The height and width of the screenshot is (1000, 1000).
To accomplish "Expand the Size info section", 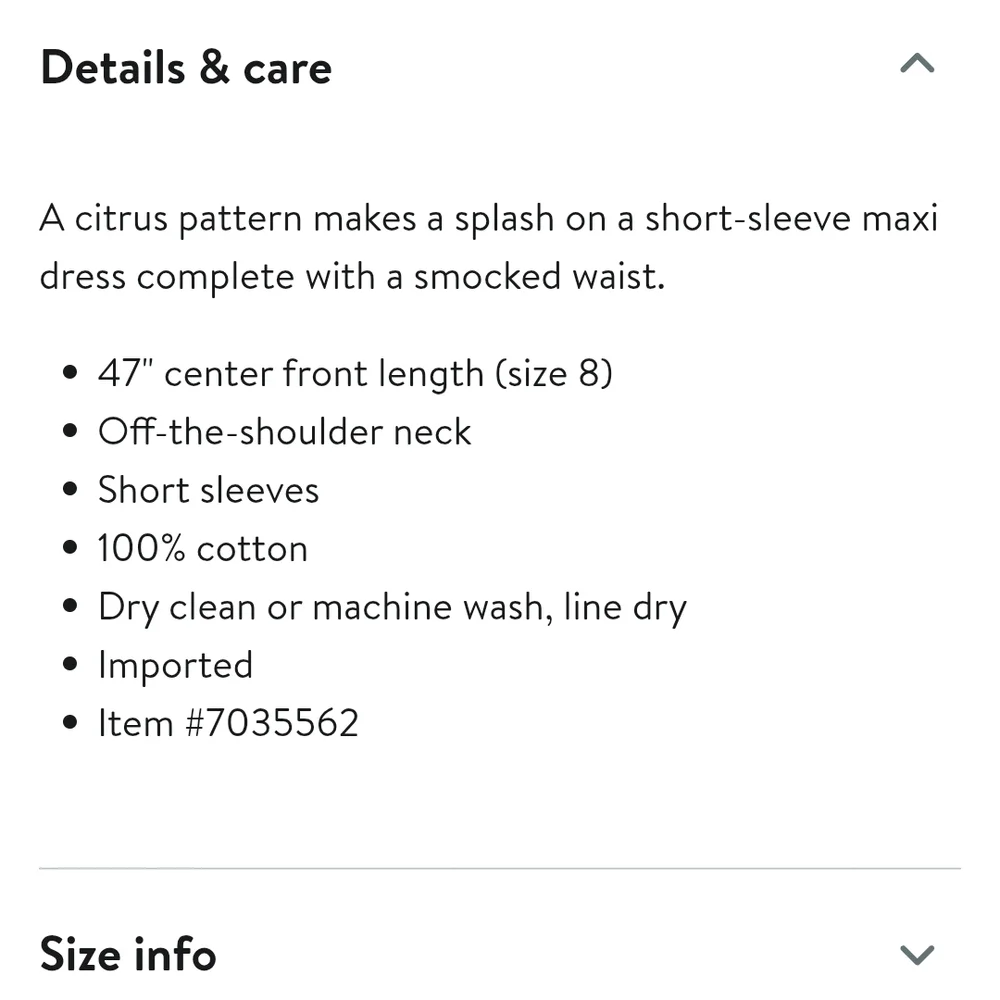I will [916, 953].
